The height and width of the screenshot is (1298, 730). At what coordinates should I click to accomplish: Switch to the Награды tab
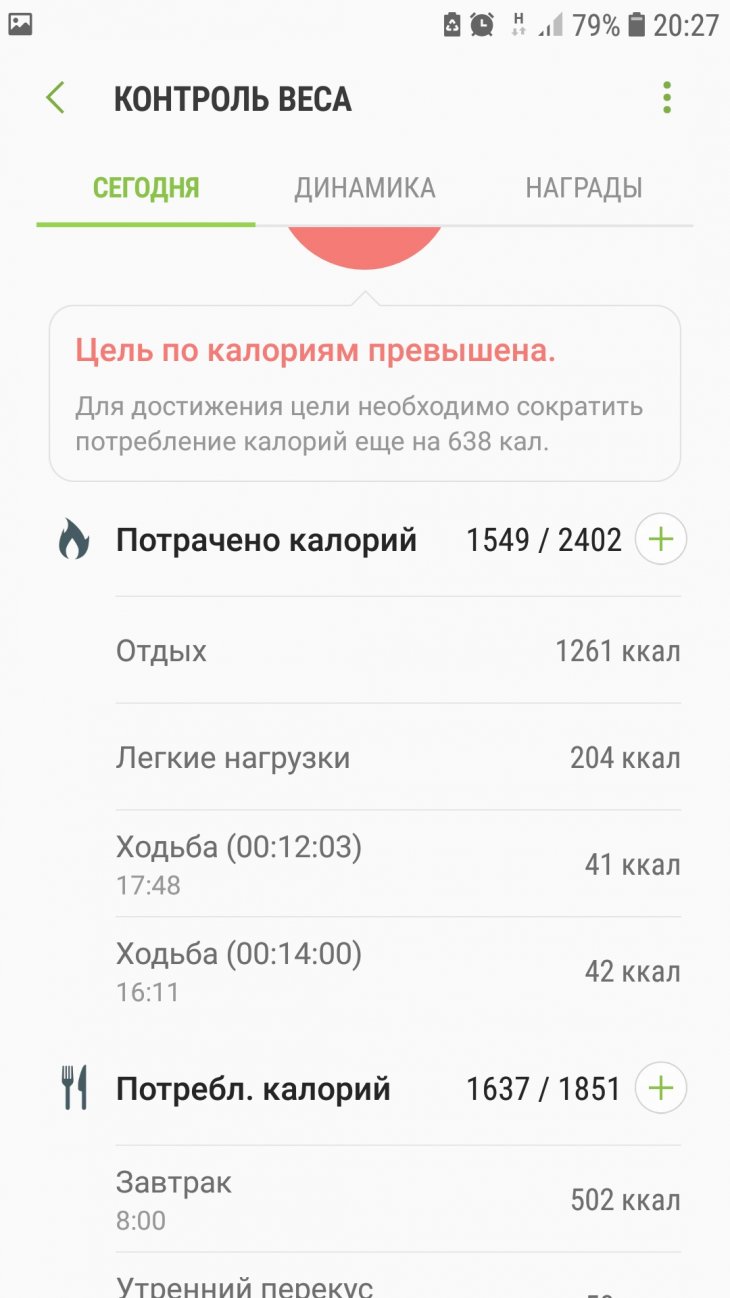tap(584, 188)
